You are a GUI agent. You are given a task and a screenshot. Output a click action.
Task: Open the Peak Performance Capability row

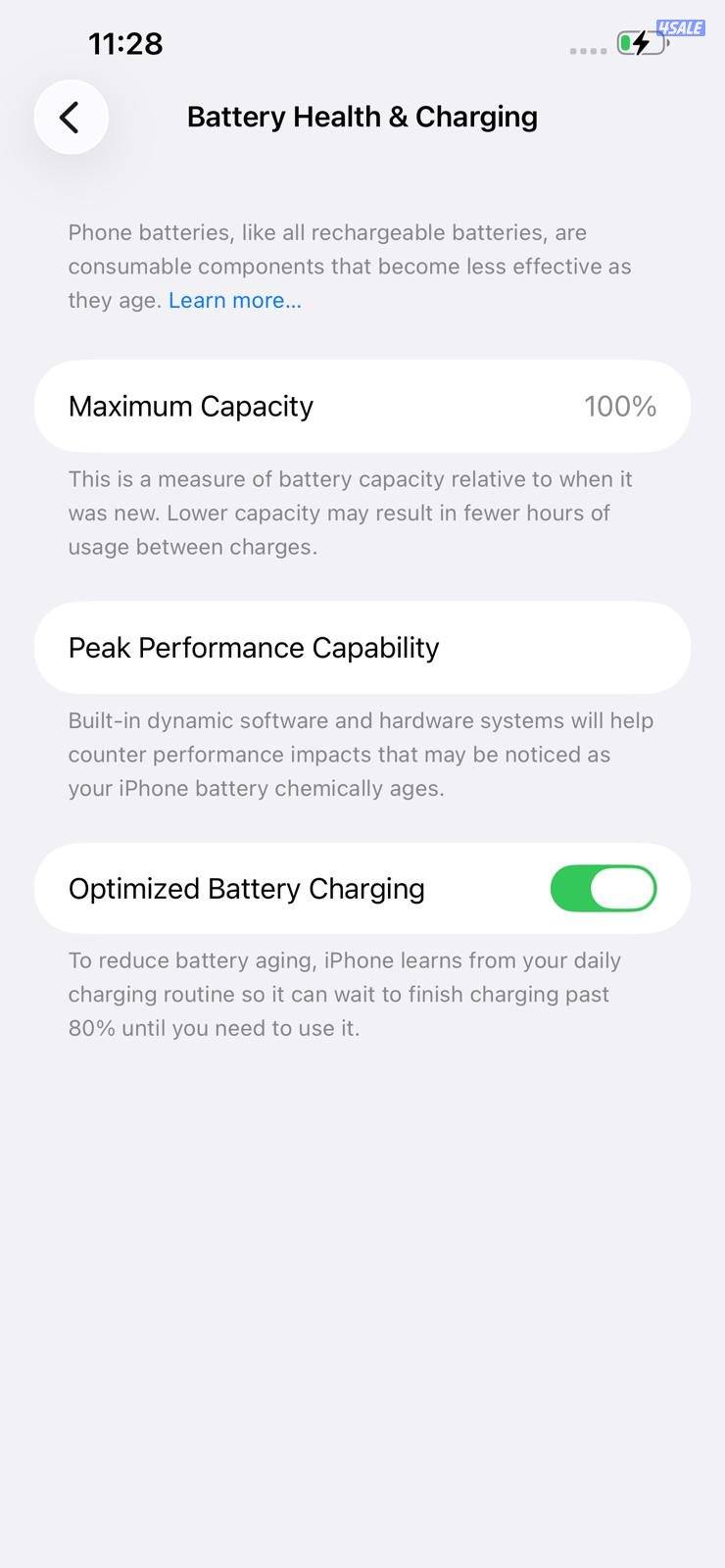(362, 648)
